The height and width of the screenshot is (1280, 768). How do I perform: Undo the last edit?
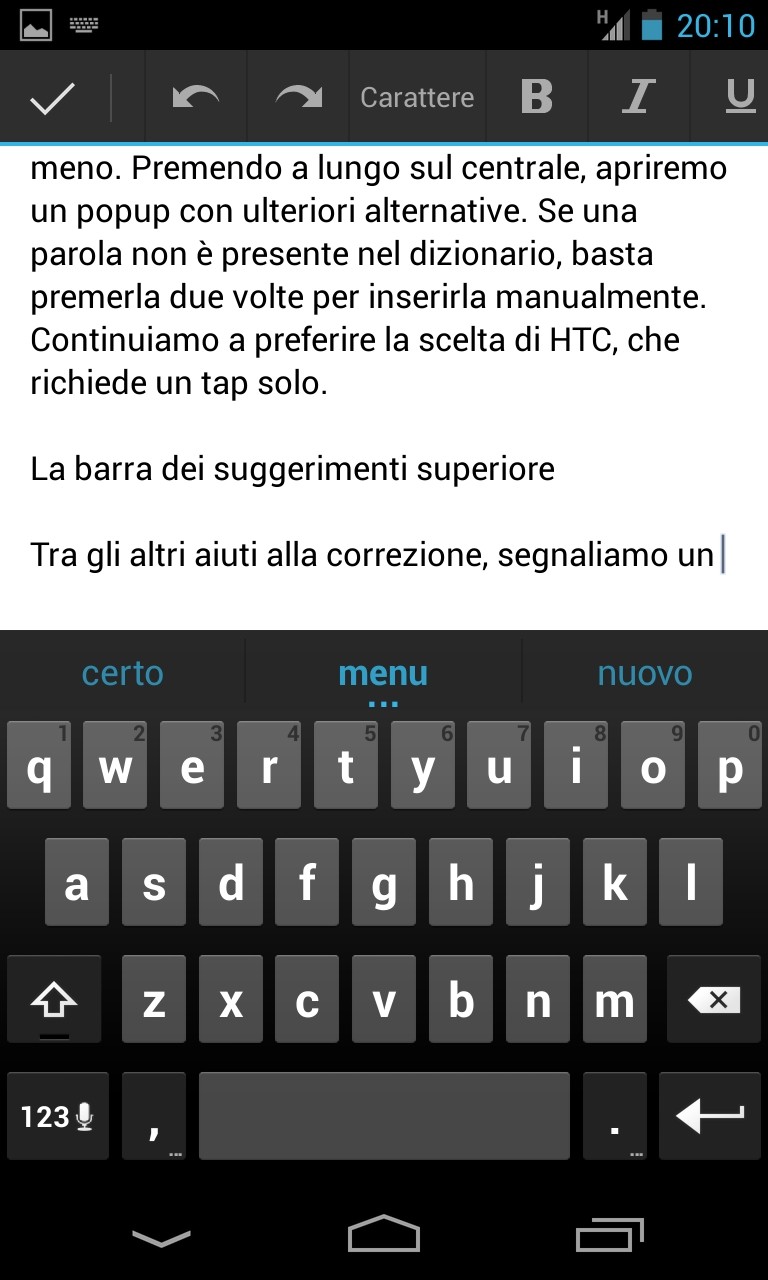(x=196, y=98)
